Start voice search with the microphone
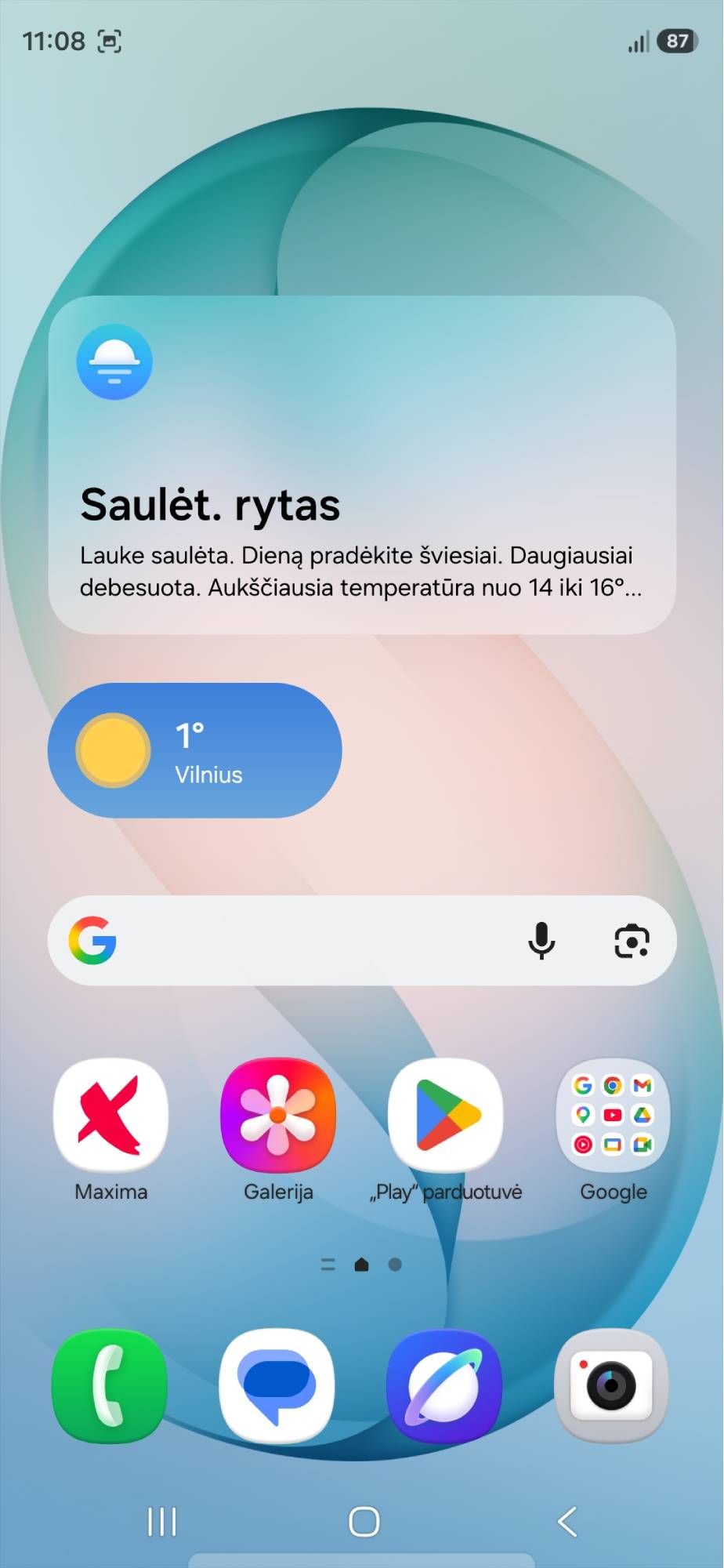 [541, 940]
